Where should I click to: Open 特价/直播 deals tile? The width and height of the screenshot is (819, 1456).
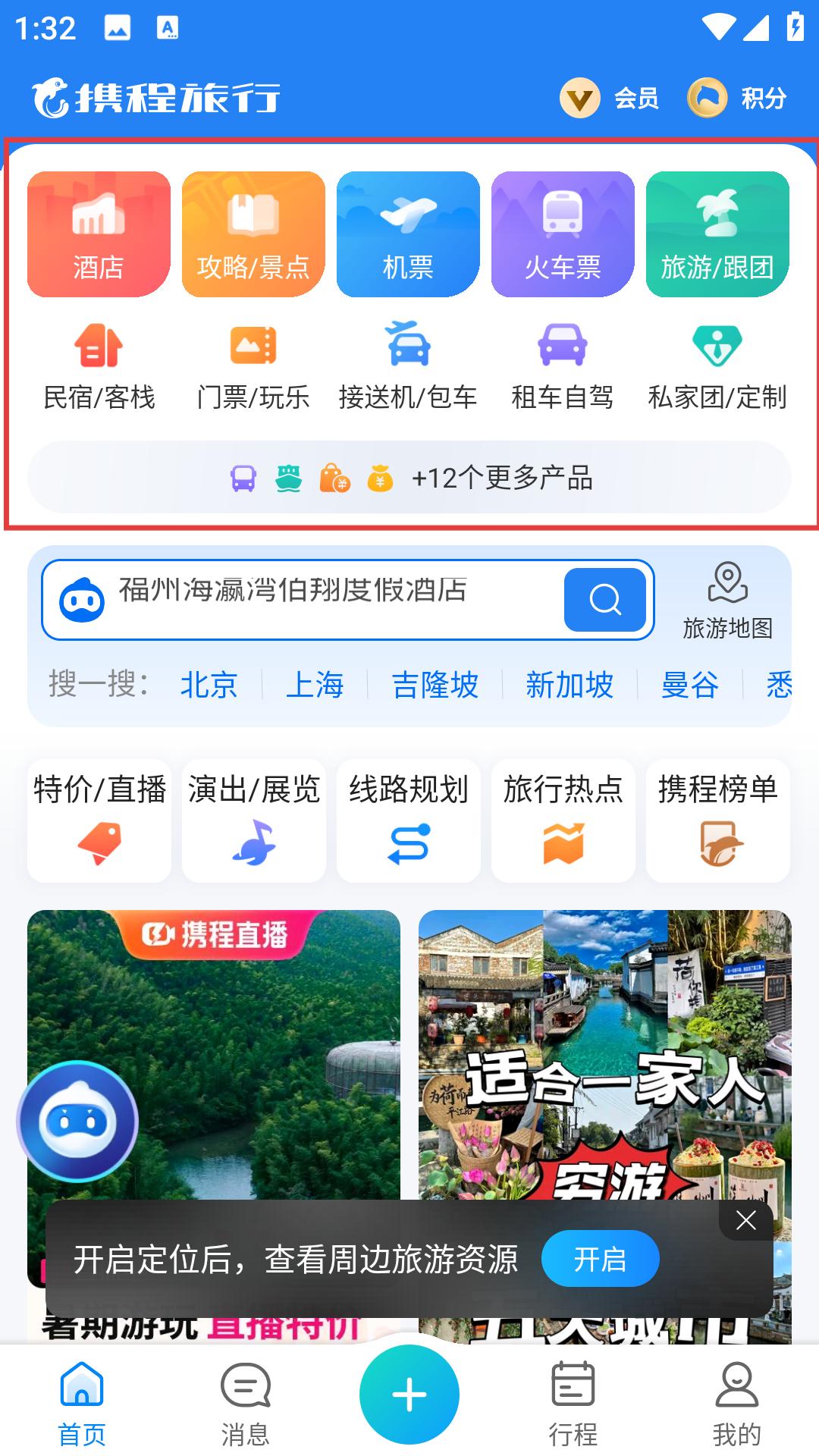(99, 820)
